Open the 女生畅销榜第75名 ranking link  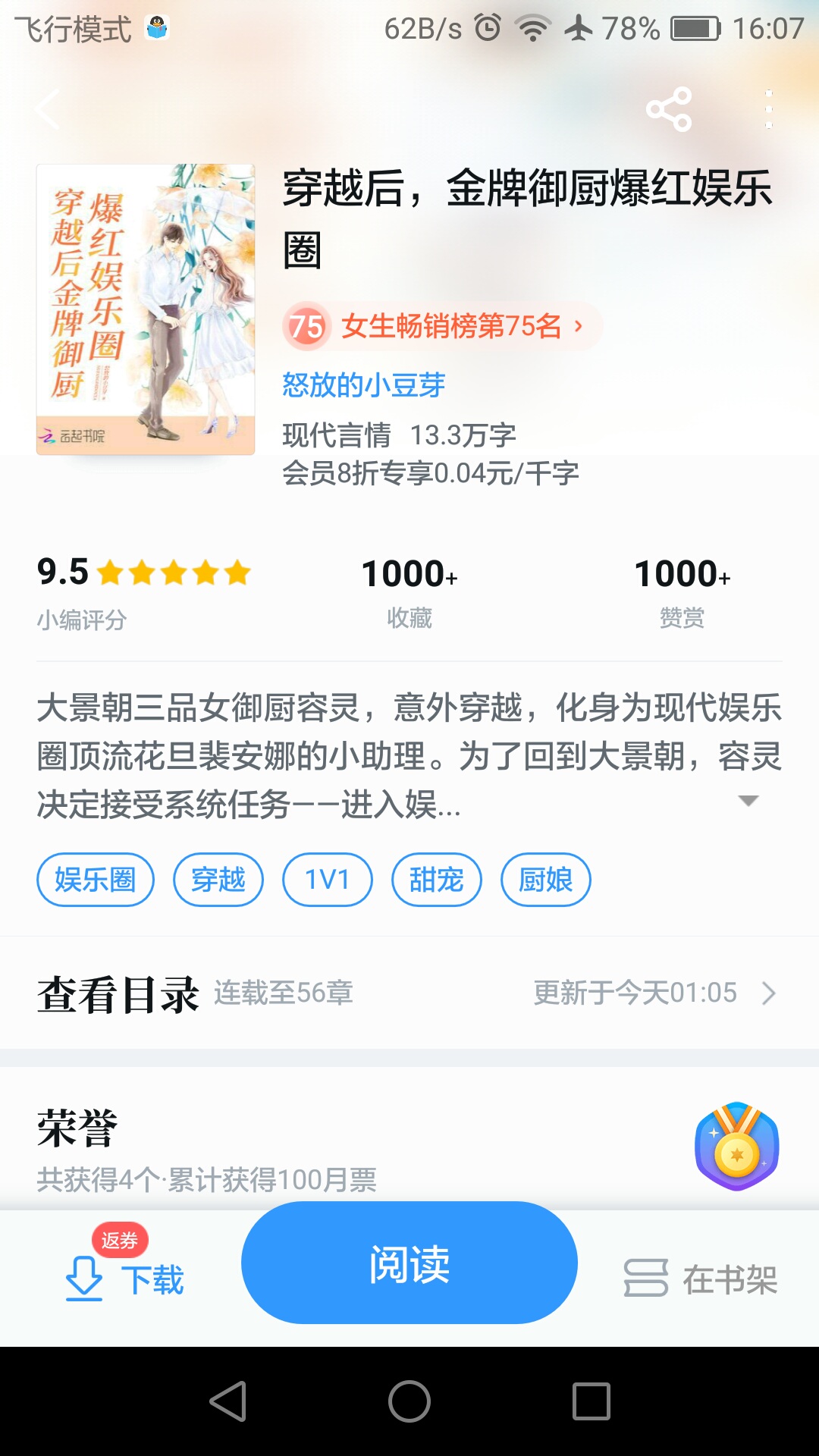(443, 326)
